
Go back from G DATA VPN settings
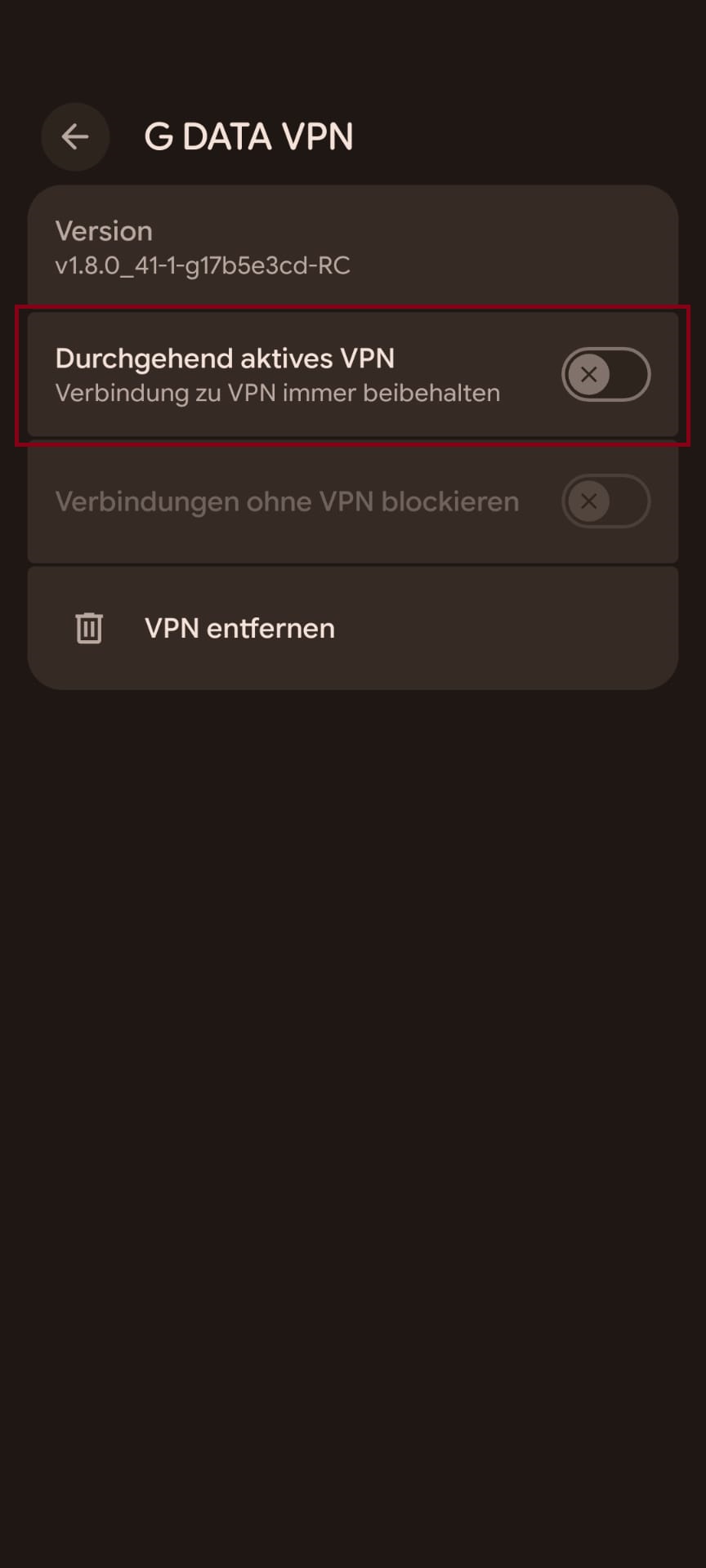point(75,136)
